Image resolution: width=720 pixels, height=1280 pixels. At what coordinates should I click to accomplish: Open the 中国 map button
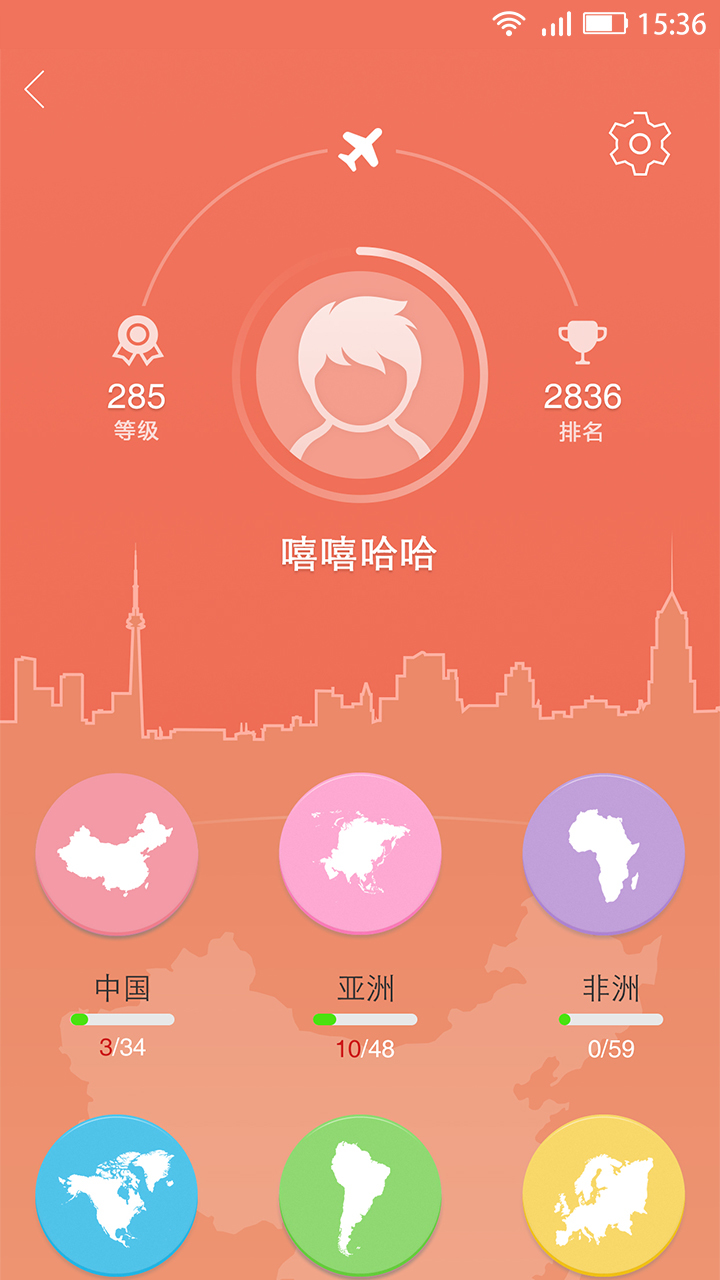117,853
